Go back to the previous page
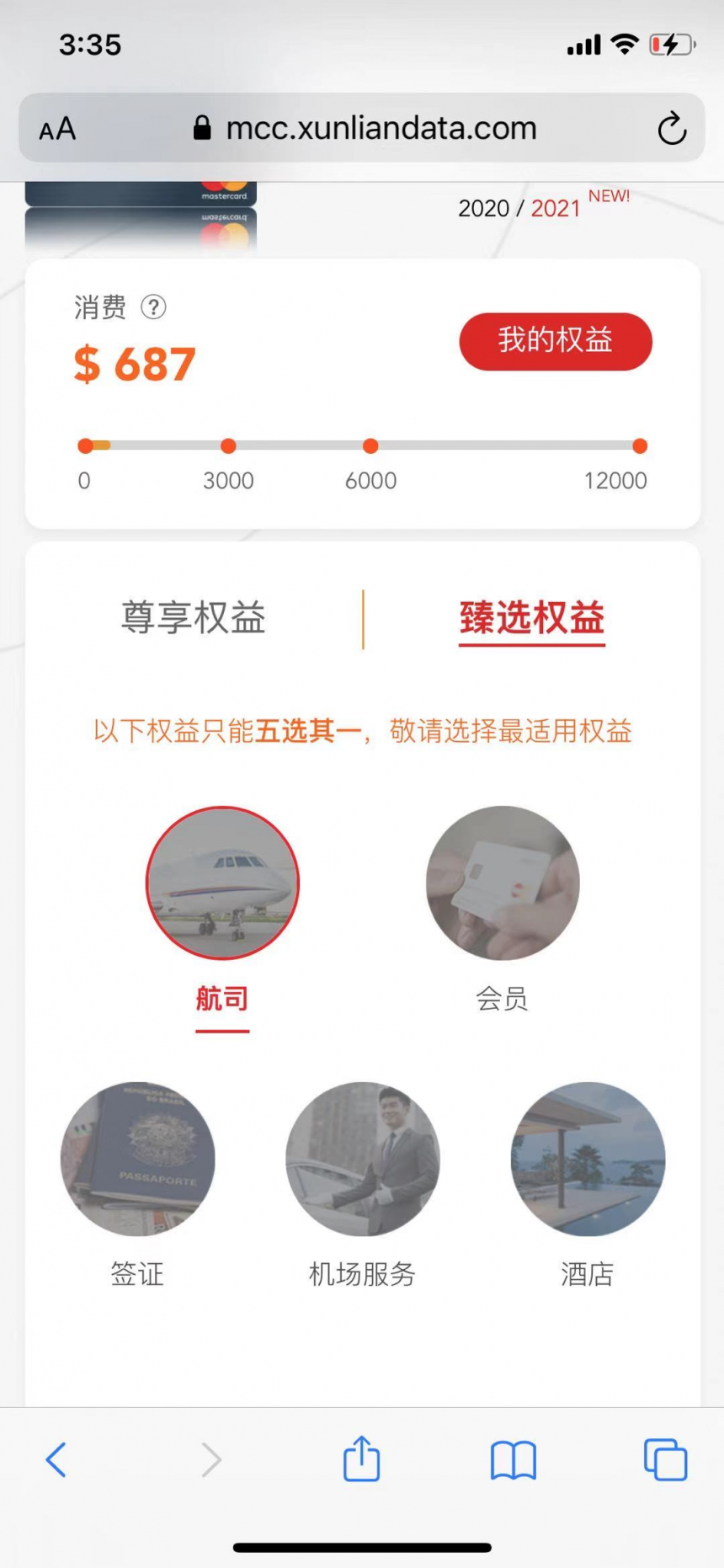 tap(56, 1459)
